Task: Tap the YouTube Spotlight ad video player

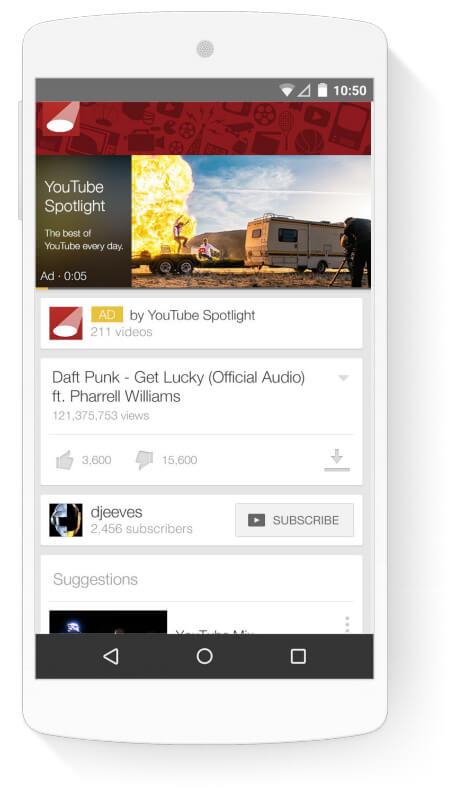Action: (x=203, y=221)
